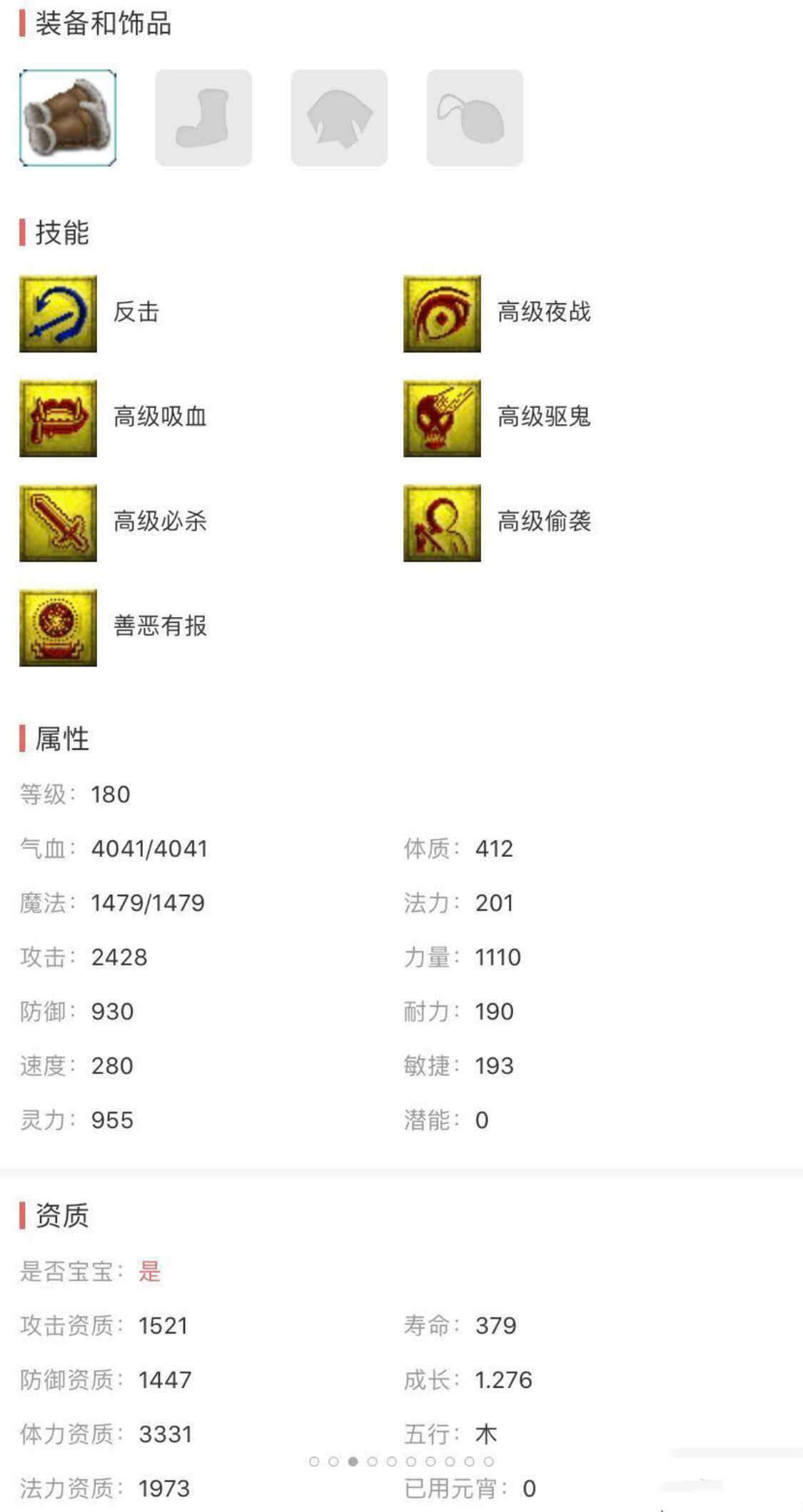This screenshot has width=803, height=1512.
Task: Tap the empty pouch accessory slot
Action: click(475, 118)
